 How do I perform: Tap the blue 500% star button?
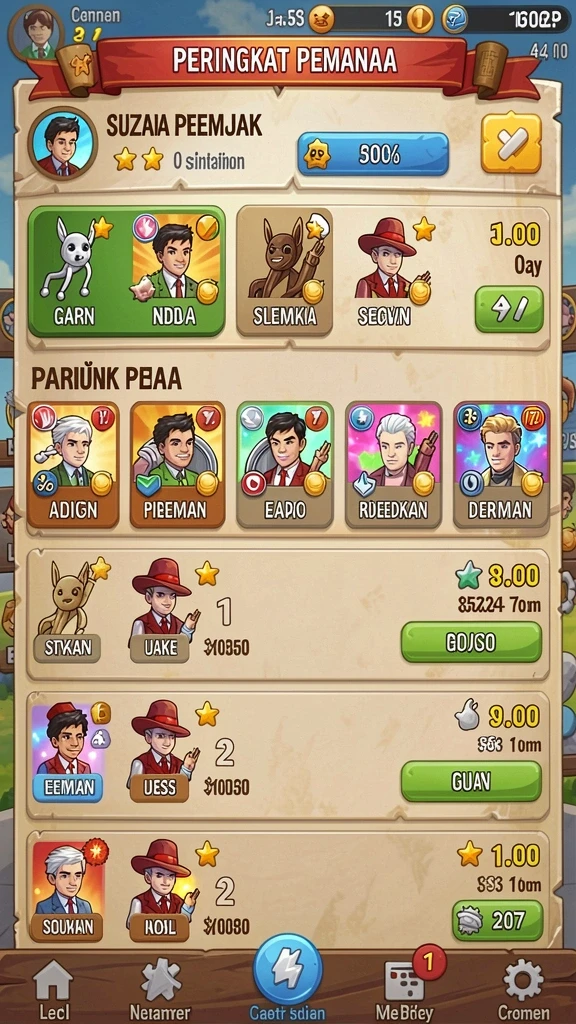pos(373,154)
